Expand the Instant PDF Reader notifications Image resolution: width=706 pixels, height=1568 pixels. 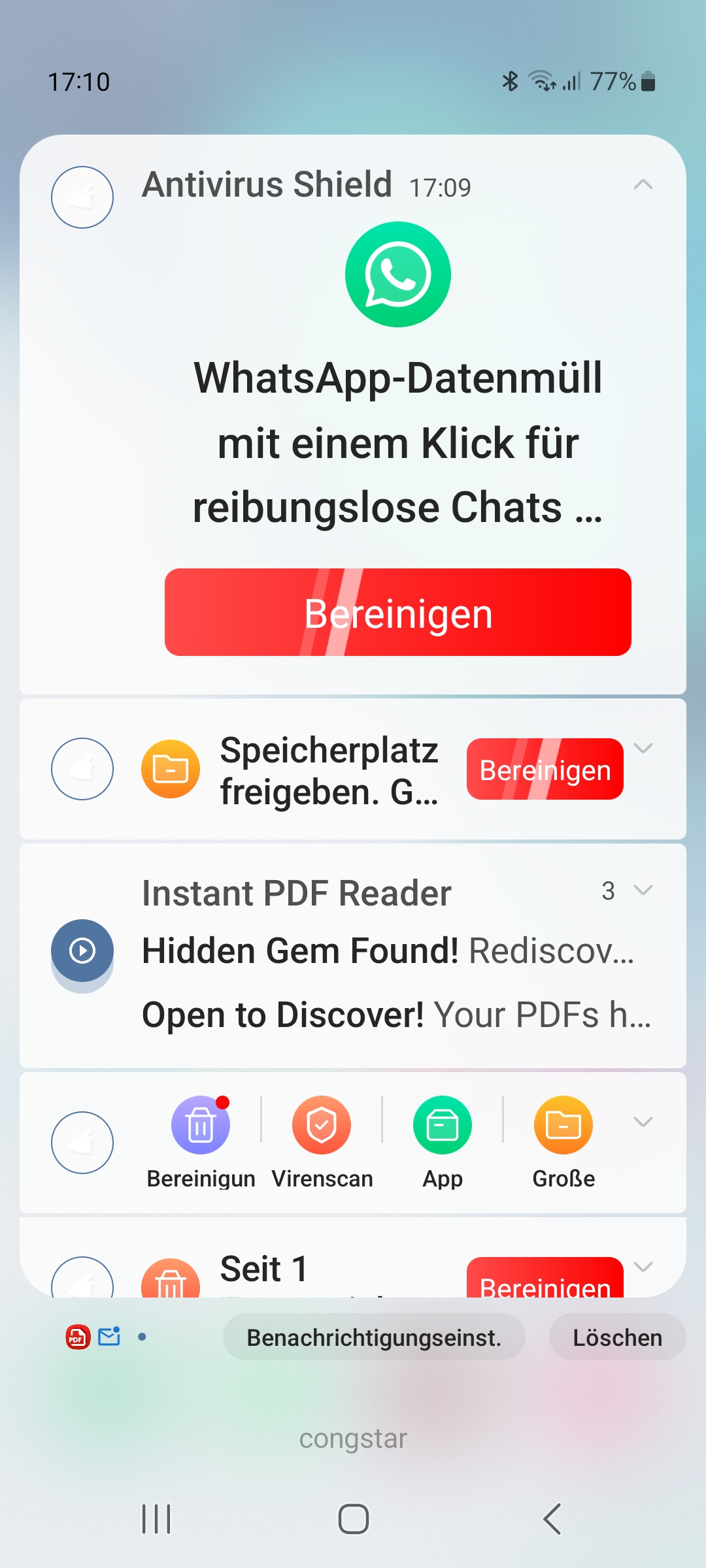643,890
